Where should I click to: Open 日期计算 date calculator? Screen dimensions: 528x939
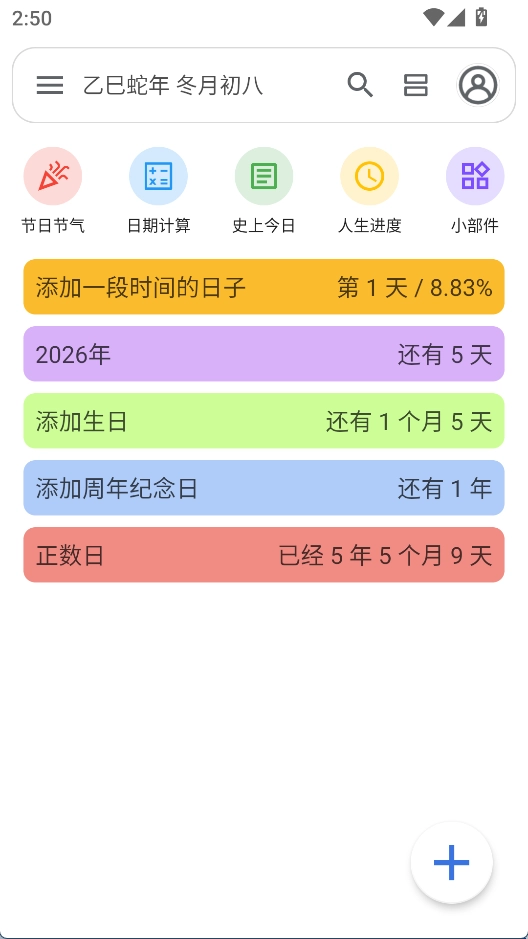[159, 190]
